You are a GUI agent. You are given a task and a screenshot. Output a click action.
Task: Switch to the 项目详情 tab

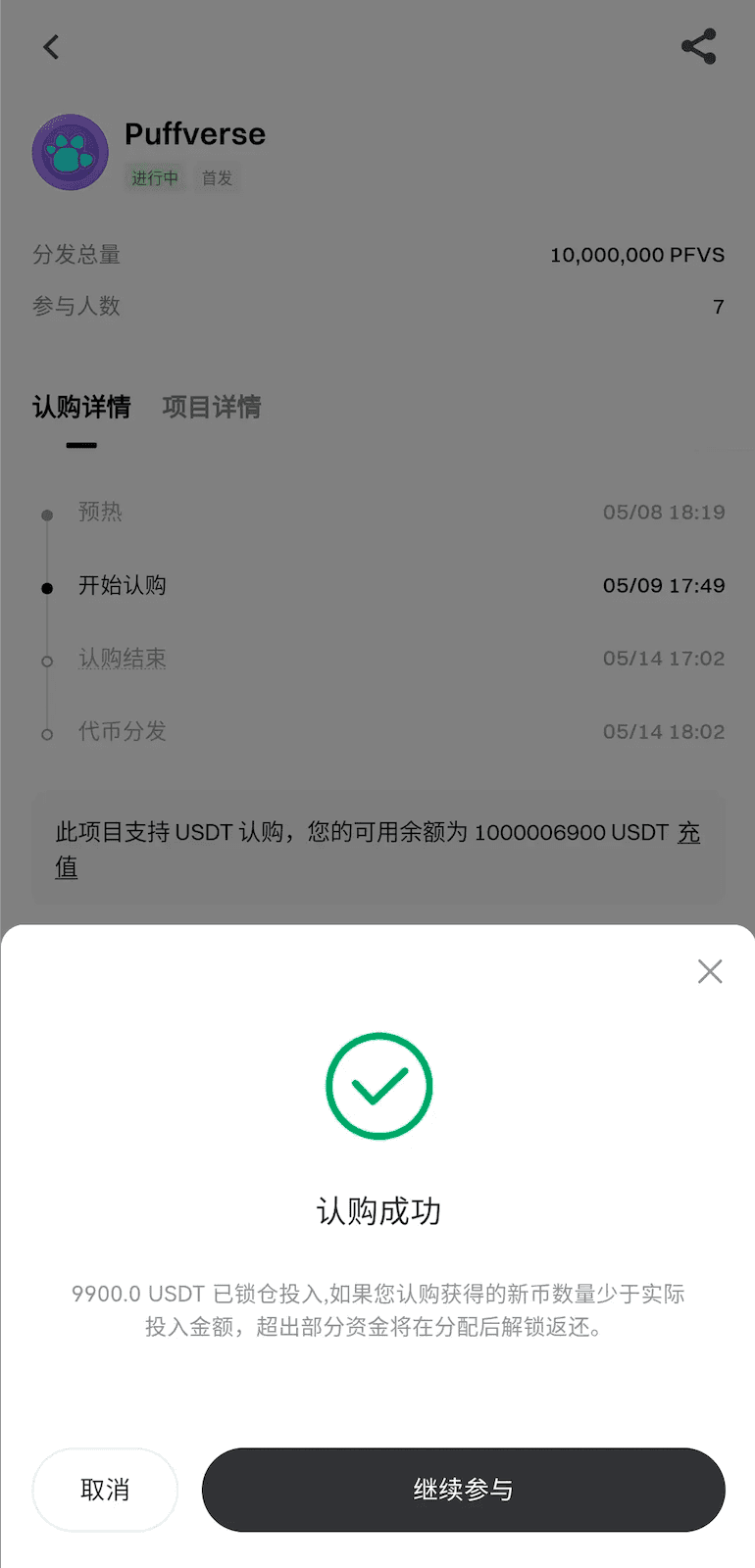pos(211,407)
